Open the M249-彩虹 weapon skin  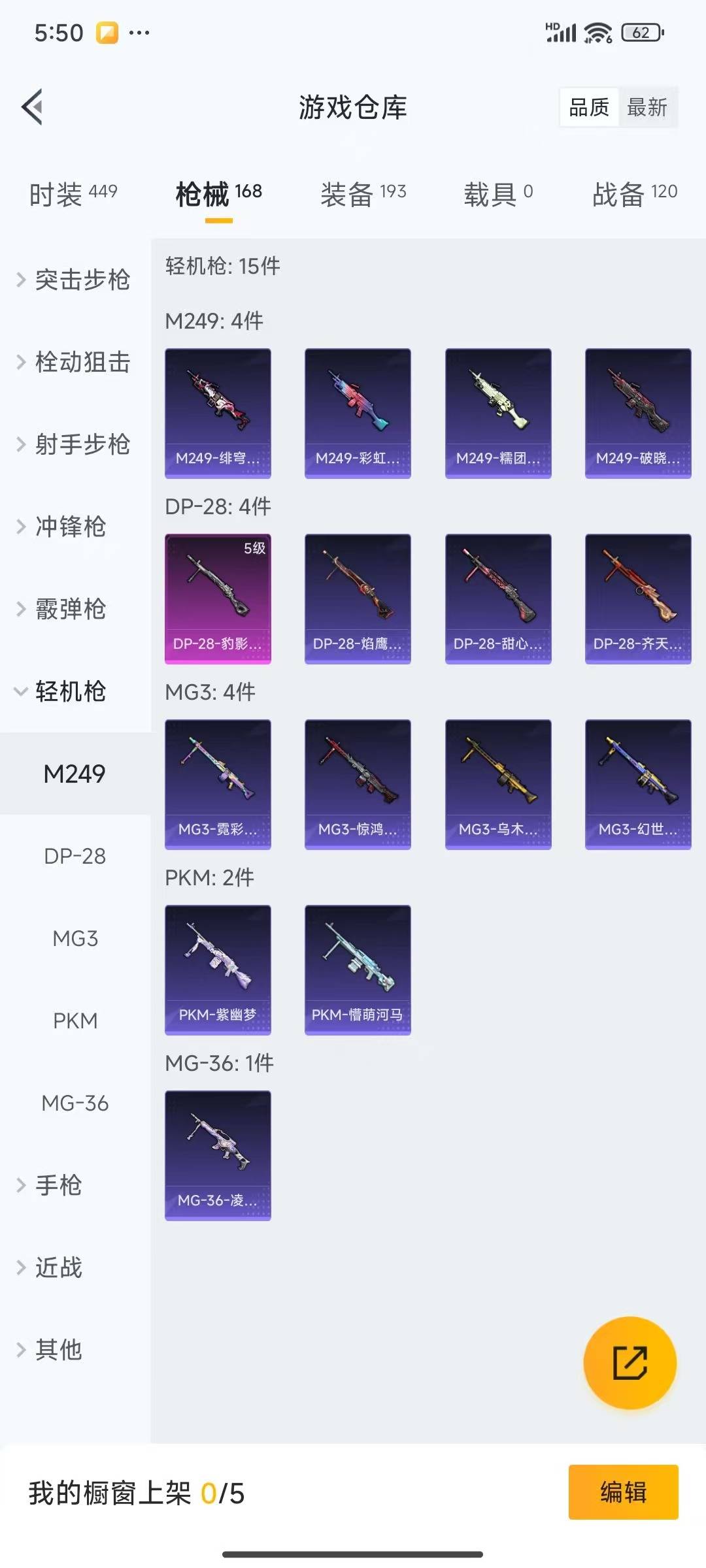pyautogui.click(x=358, y=413)
